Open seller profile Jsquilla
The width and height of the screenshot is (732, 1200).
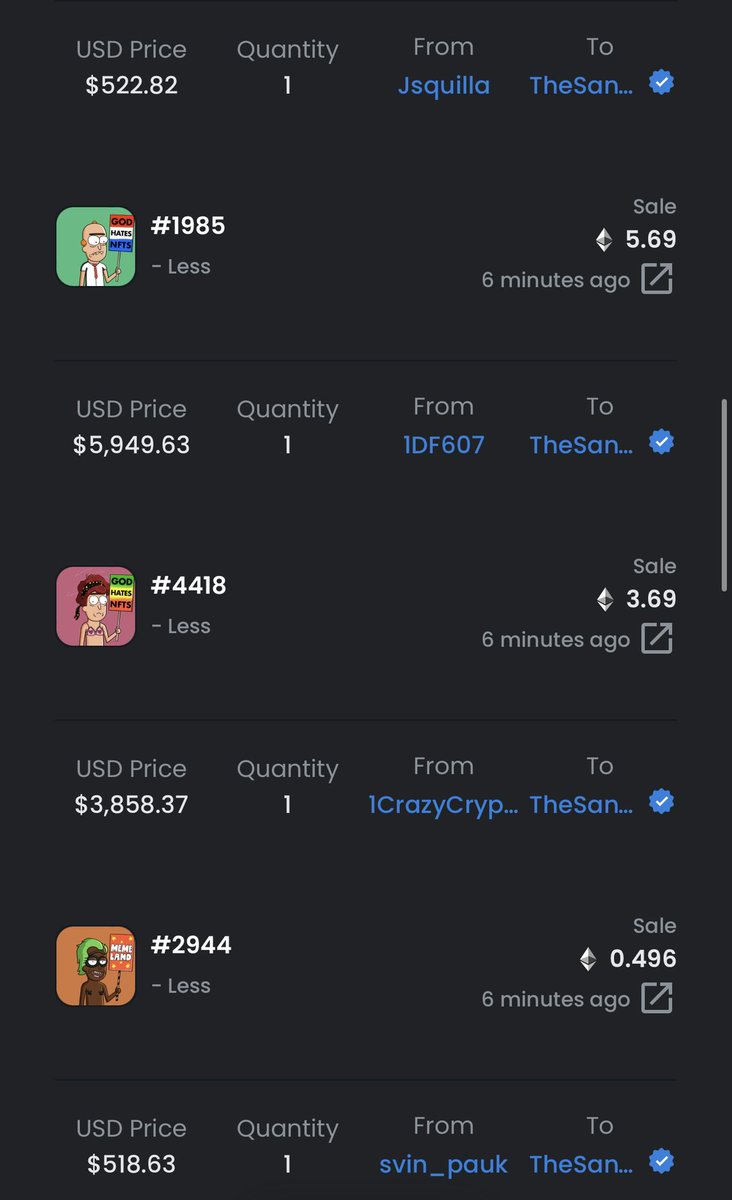click(x=443, y=85)
